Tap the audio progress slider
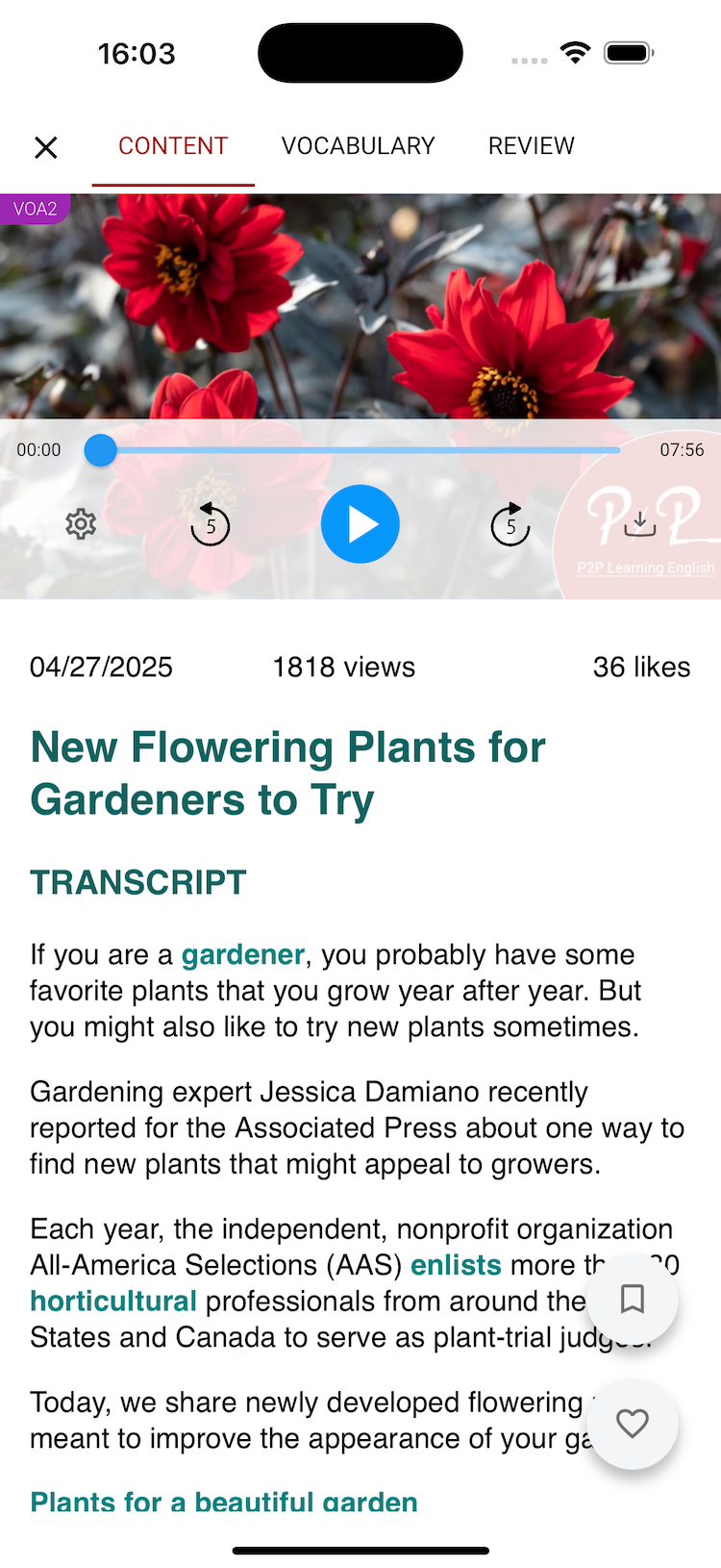 360,450
